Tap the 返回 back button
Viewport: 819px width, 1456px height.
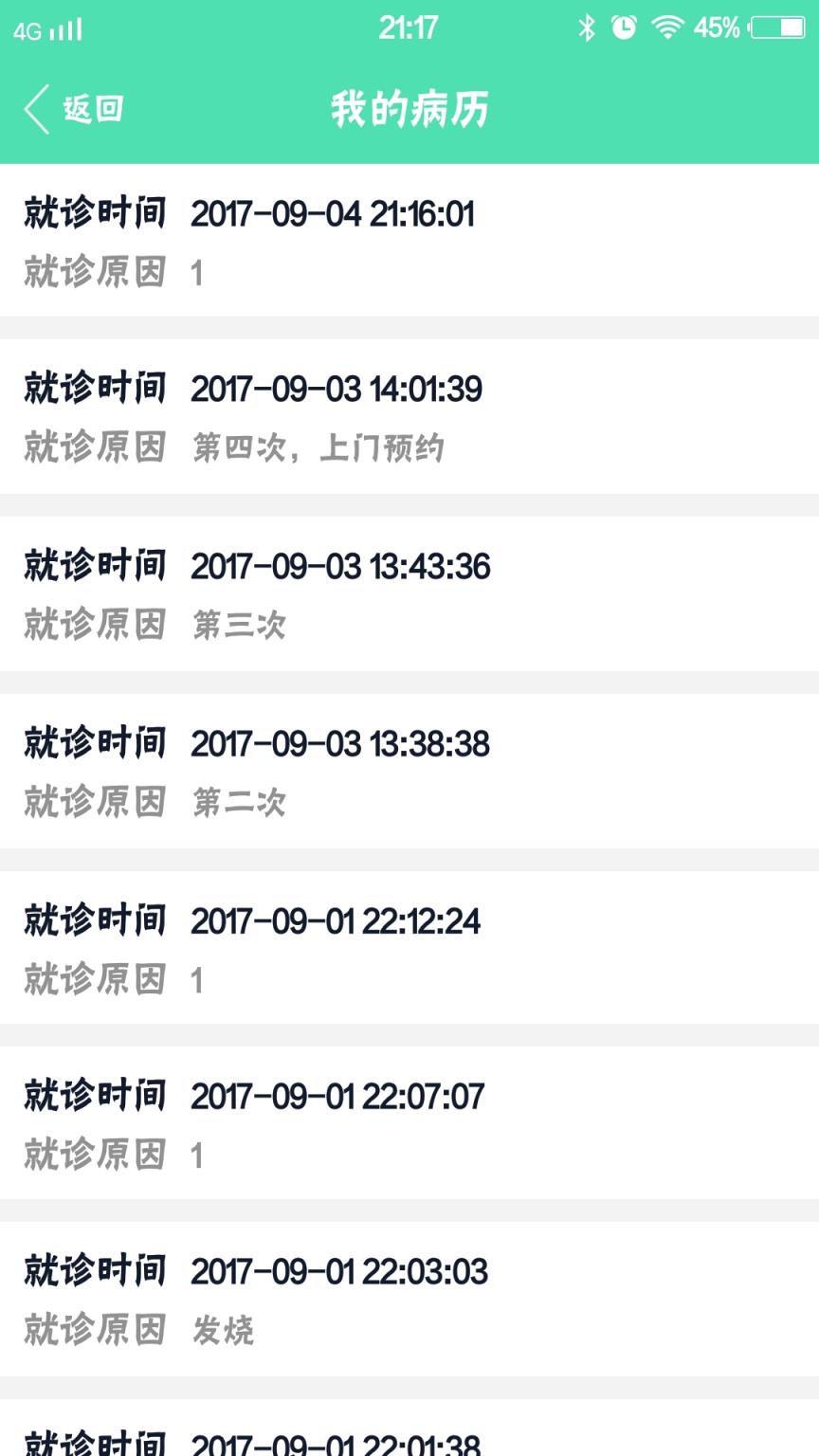[x=92, y=108]
